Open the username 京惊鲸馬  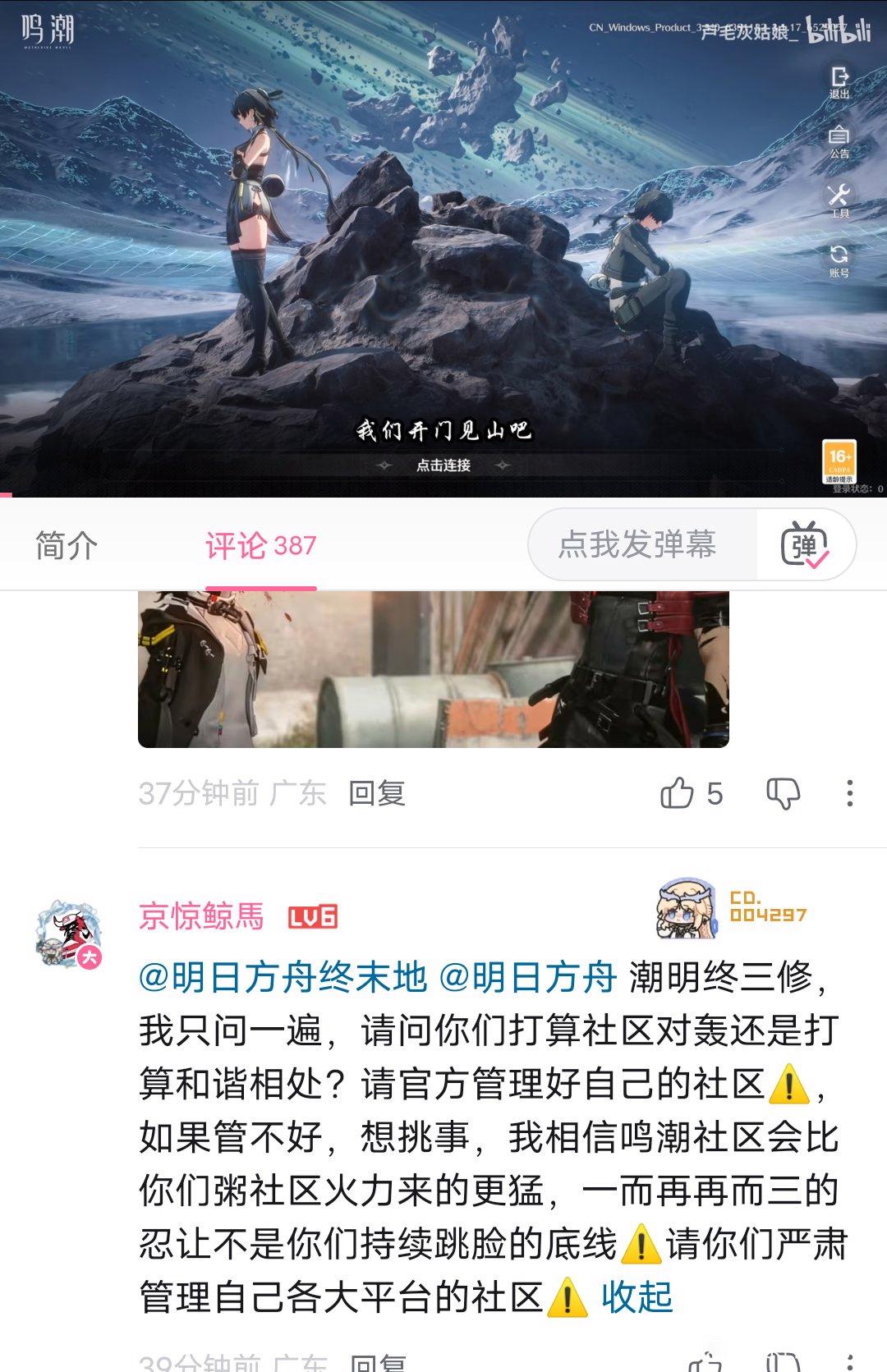(x=202, y=915)
